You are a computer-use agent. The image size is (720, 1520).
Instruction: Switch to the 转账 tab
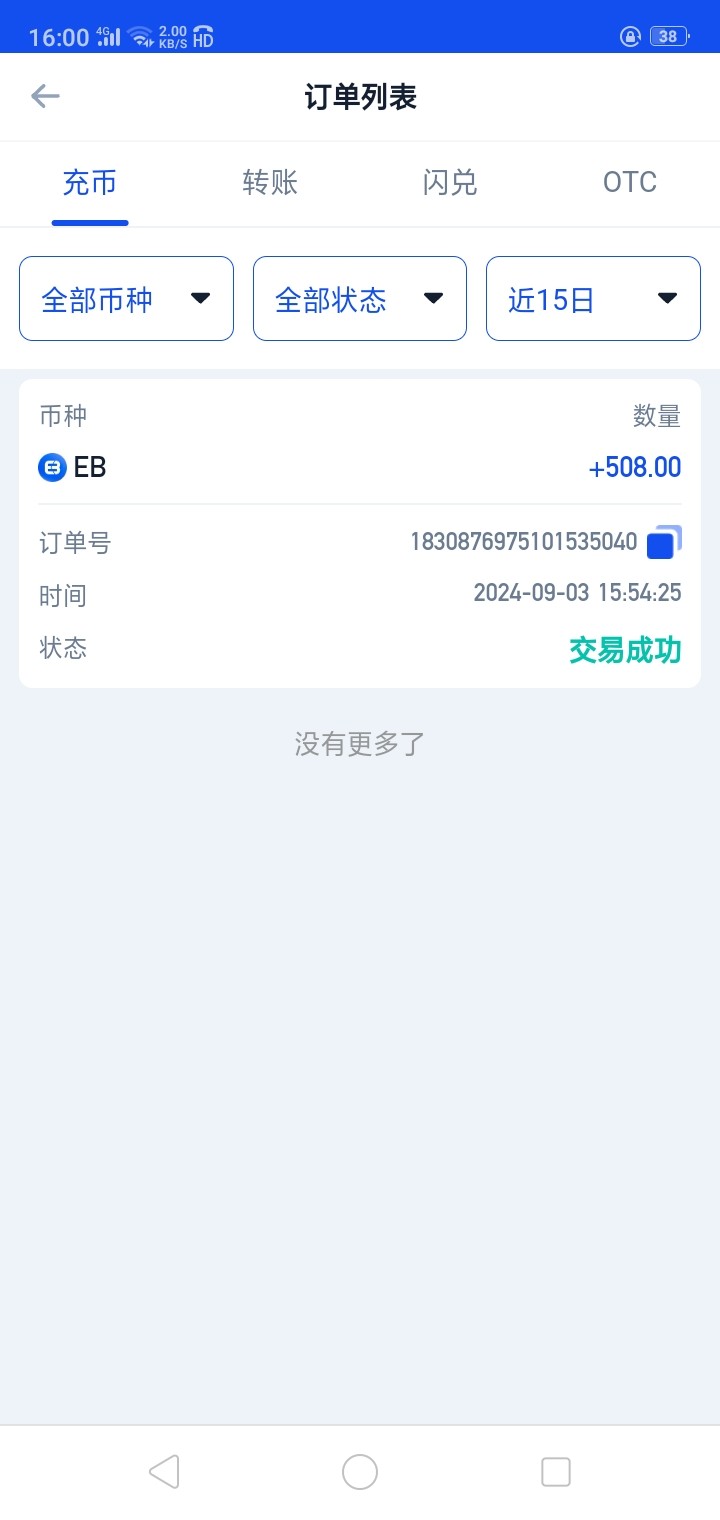coord(270,183)
